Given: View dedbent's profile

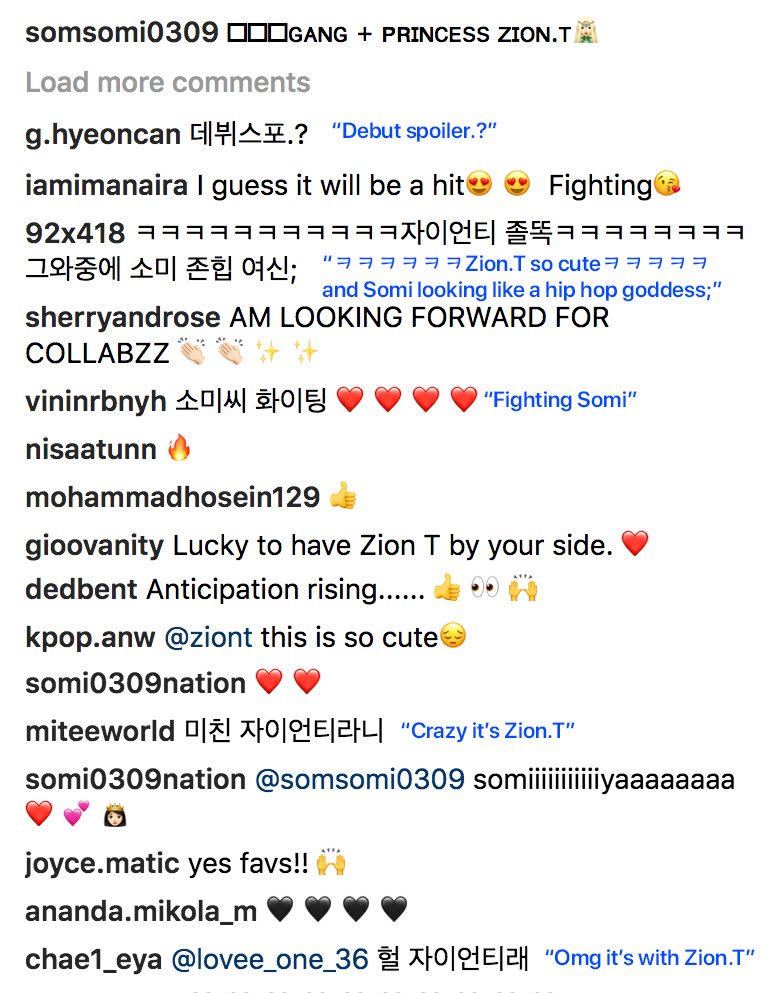Looking at the screenshot, I should pyautogui.click(x=81, y=590).
